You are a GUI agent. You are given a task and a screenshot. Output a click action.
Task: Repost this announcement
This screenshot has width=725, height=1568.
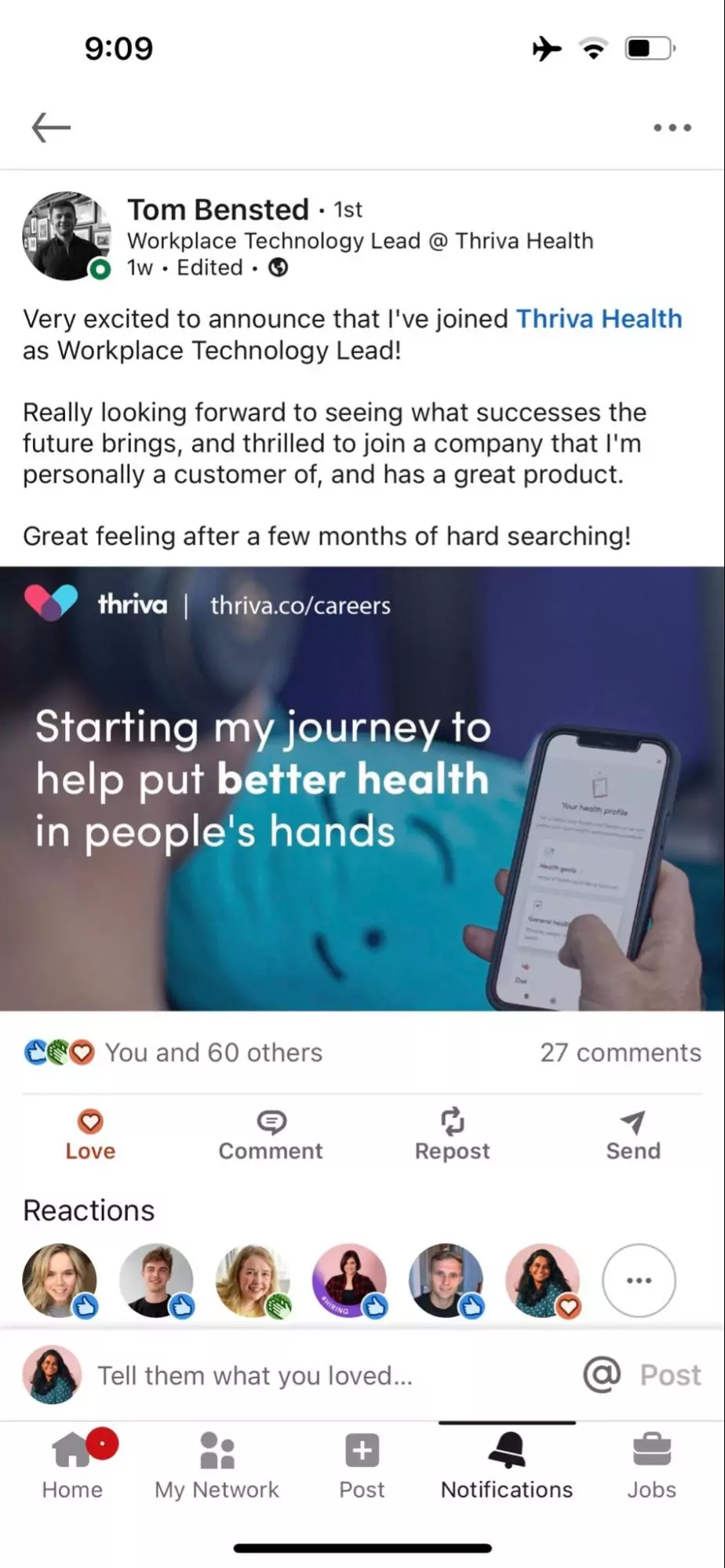pos(452,1135)
